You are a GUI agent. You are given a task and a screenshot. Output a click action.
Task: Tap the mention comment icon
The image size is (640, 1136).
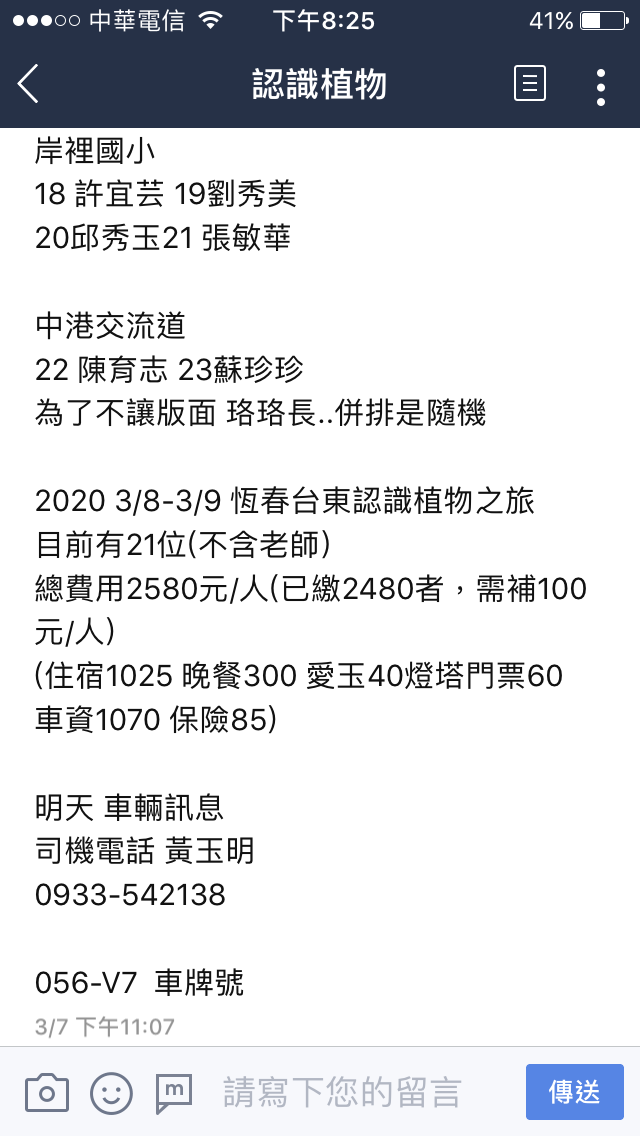point(174,1093)
